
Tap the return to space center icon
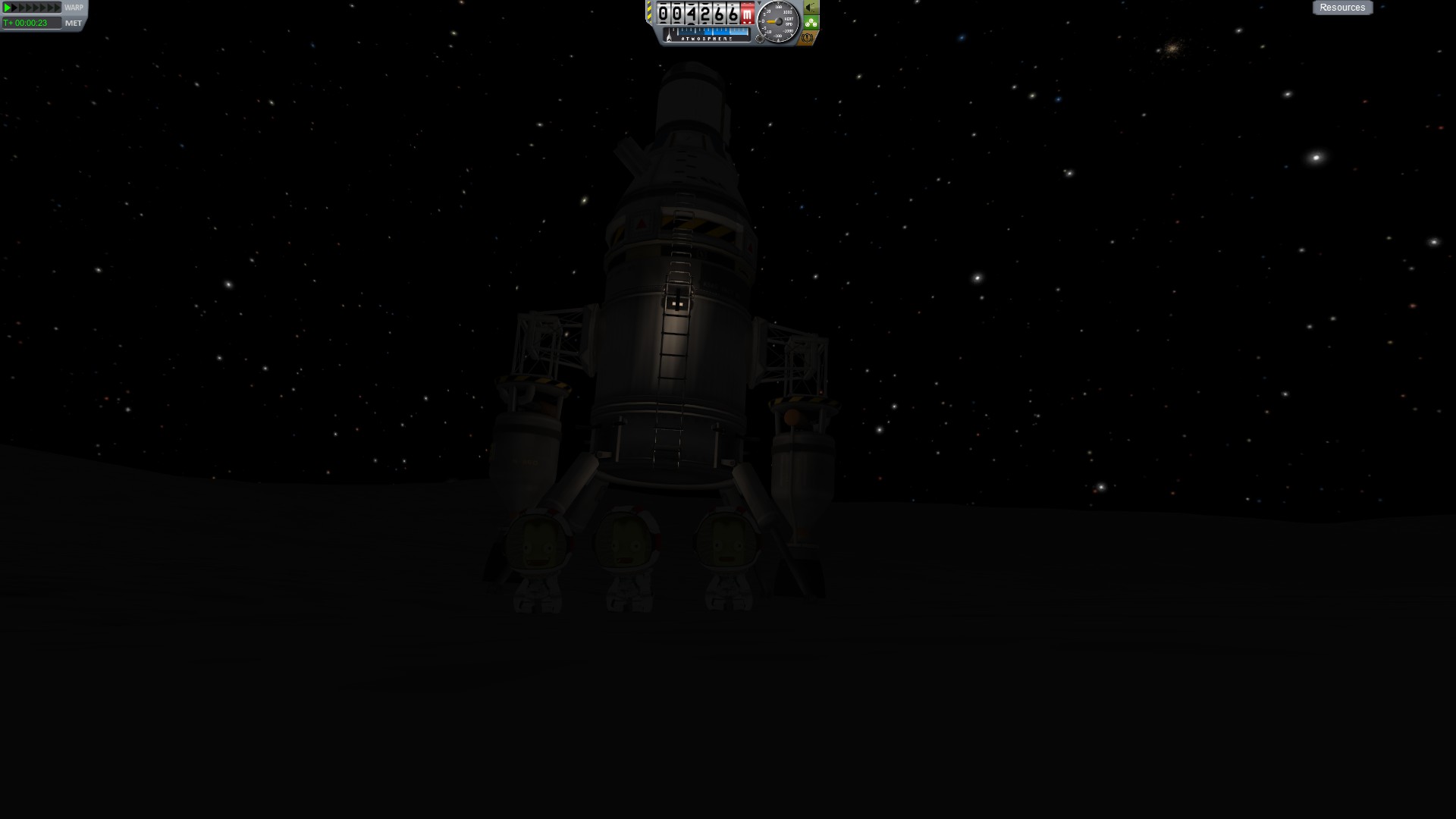click(811, 8)
